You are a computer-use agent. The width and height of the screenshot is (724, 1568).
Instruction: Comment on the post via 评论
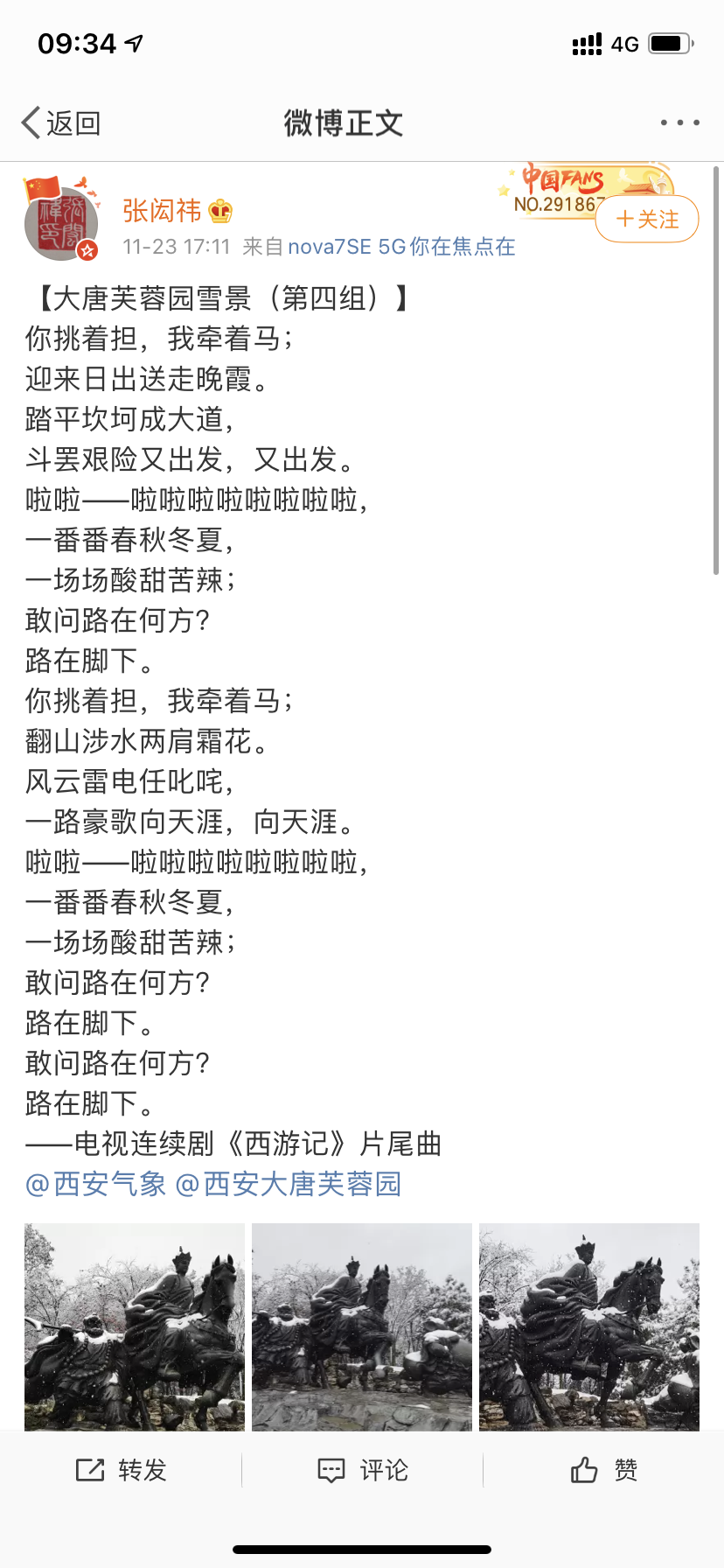click(362, 1470)
